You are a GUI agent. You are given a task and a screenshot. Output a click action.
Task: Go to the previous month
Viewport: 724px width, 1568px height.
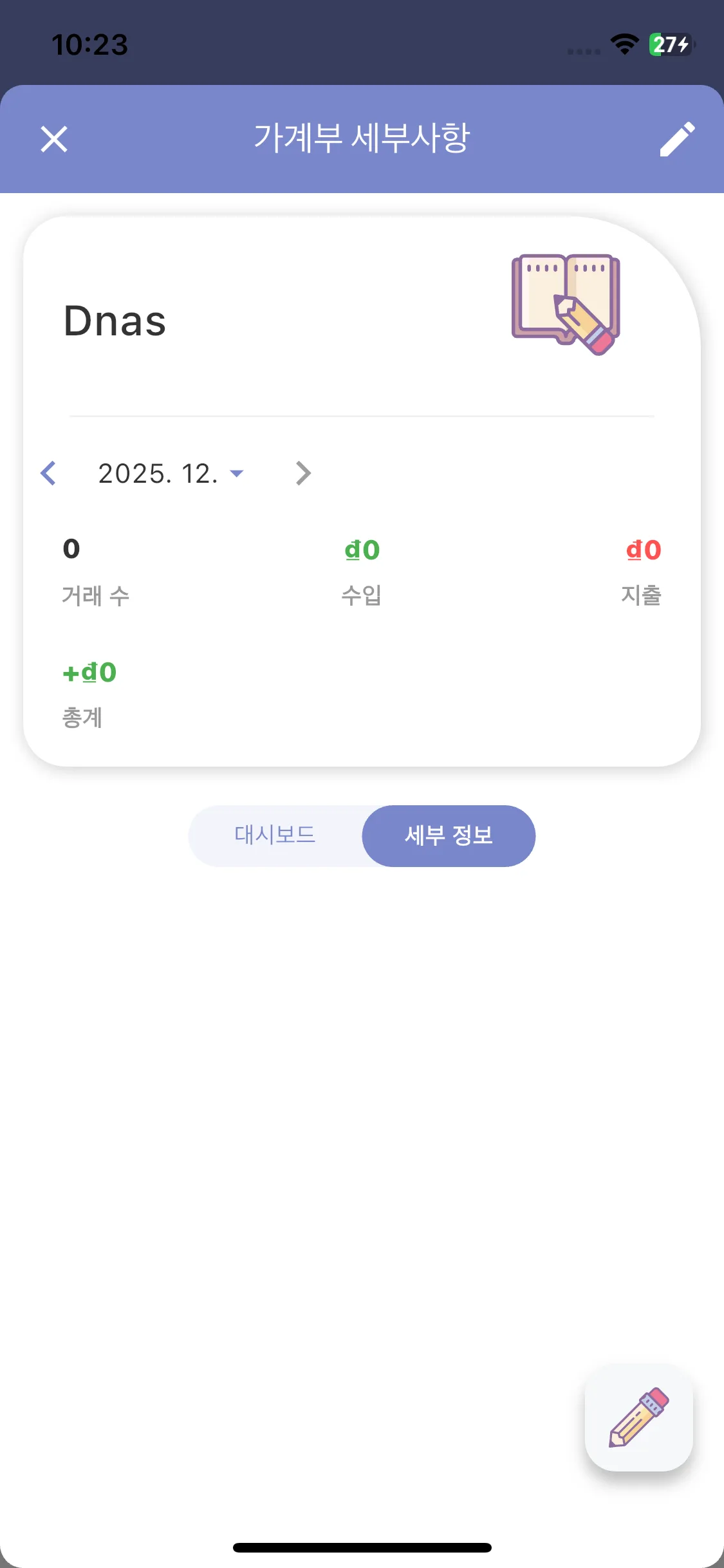[x=48, y=473]
